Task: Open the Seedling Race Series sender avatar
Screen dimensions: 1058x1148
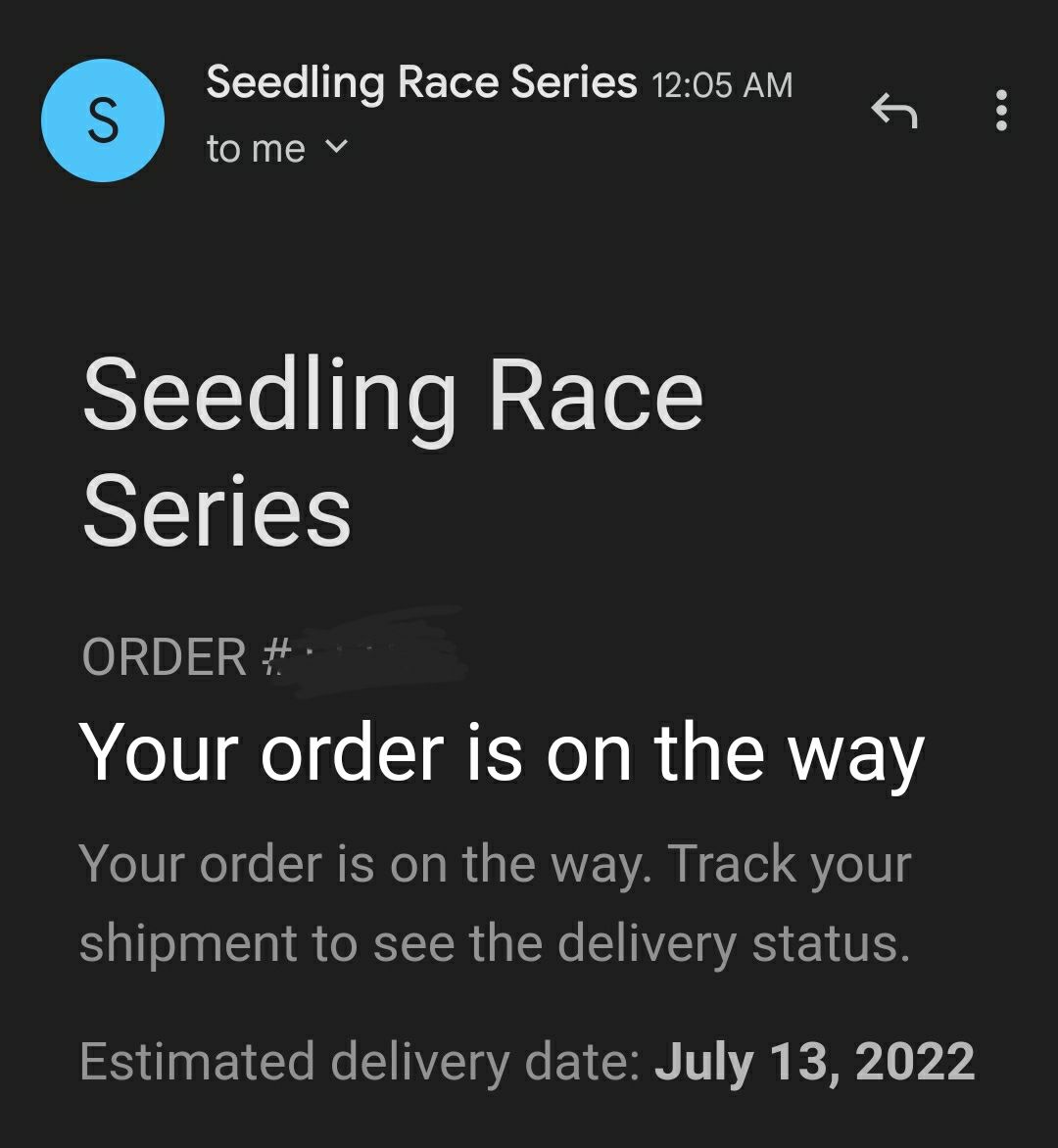Action: 103,120
